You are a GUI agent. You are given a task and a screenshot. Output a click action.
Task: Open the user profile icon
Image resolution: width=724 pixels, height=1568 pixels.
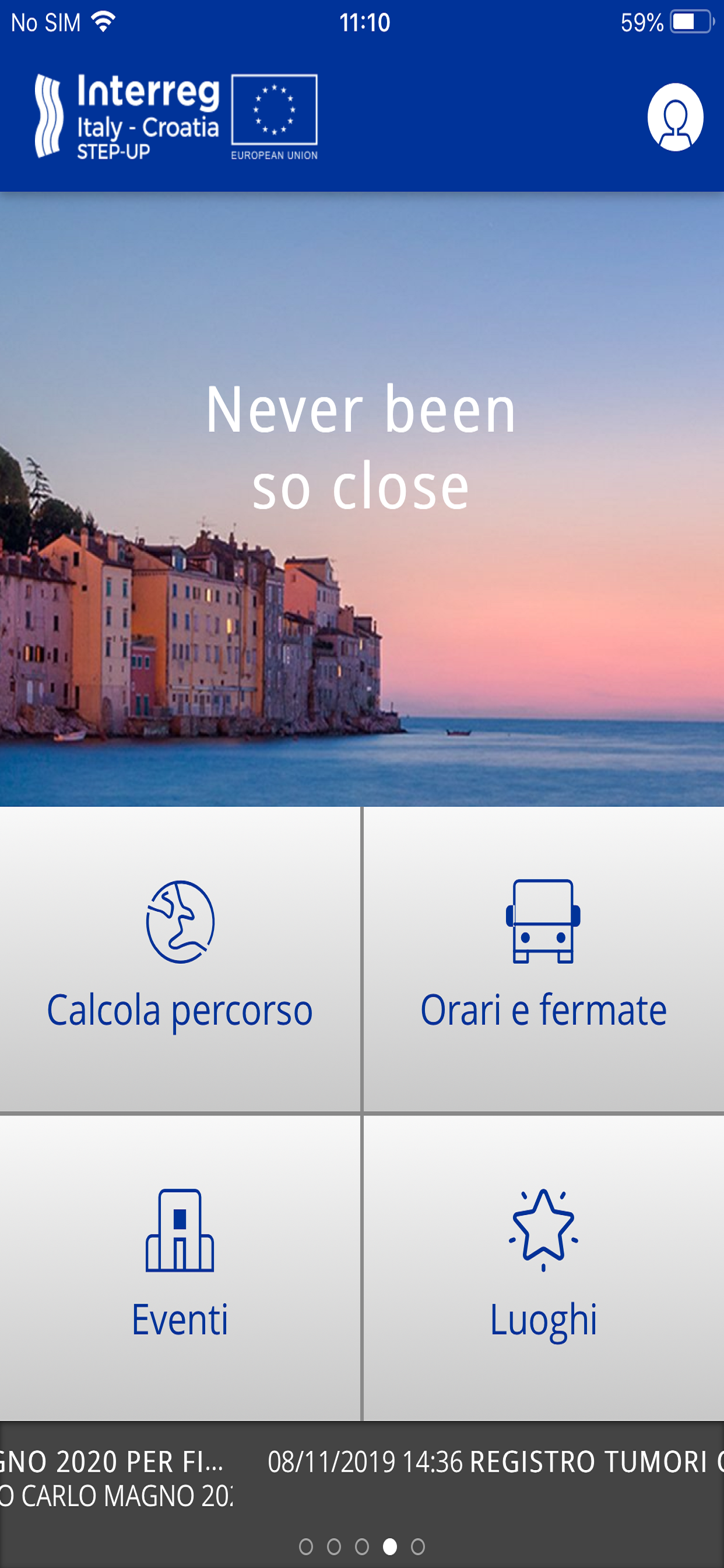pos(674,117)
